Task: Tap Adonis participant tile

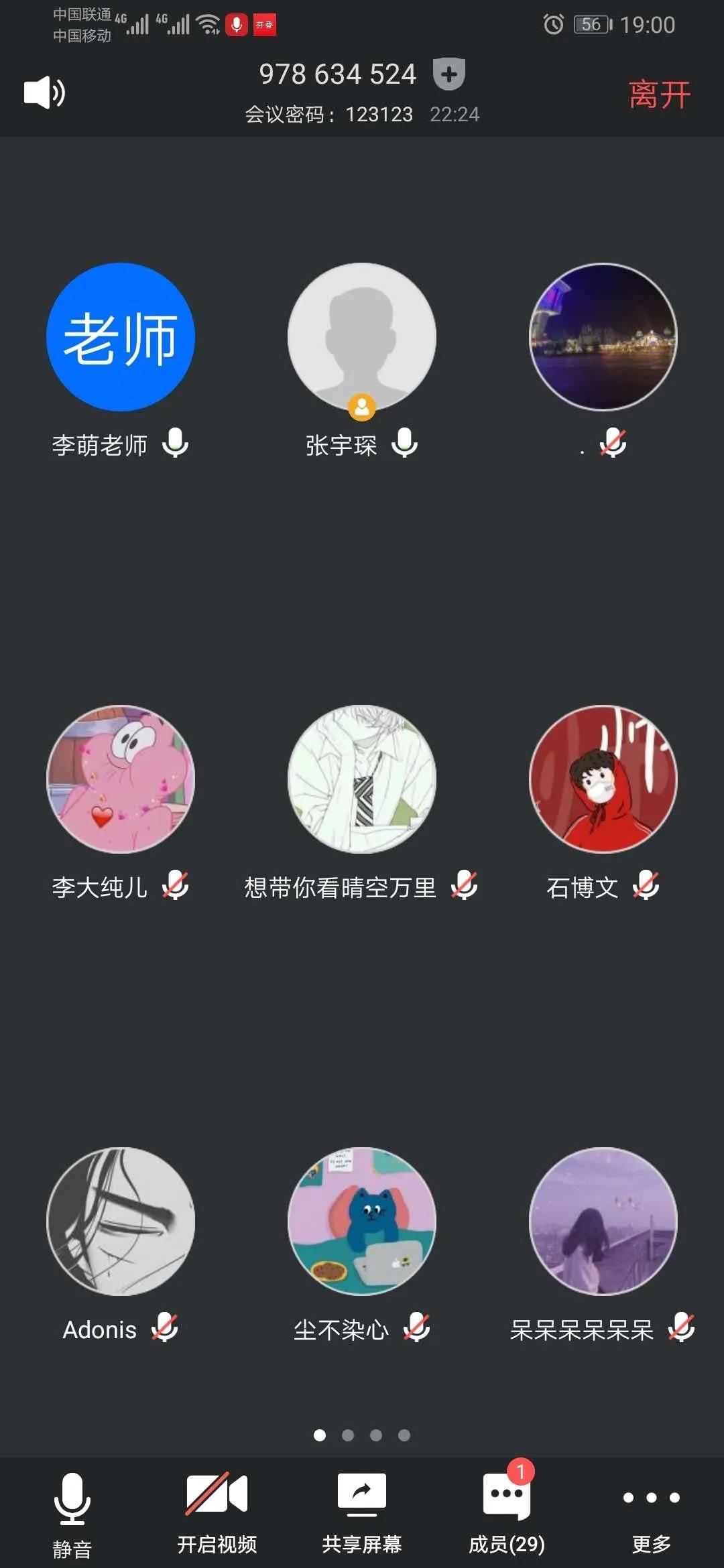Action: click(x=121, y=1222)
